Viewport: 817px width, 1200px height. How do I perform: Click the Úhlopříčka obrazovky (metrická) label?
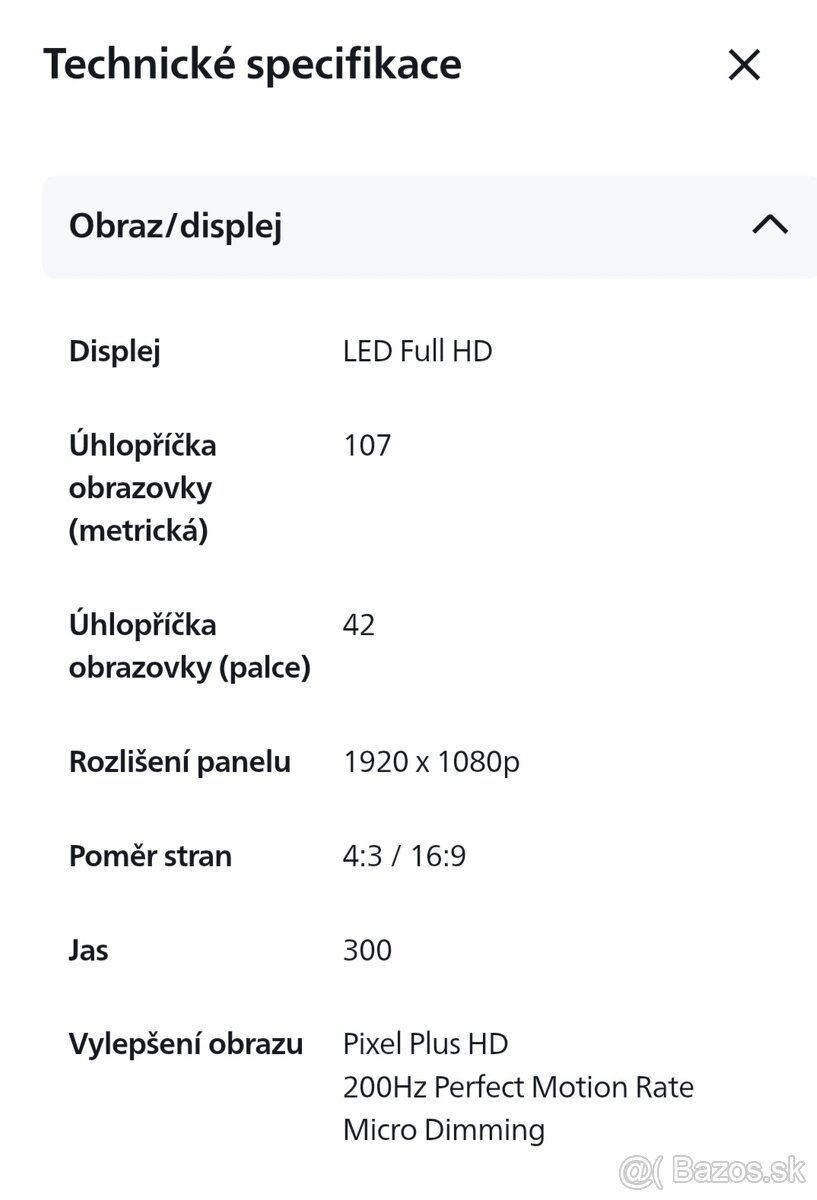pos(143,487)
